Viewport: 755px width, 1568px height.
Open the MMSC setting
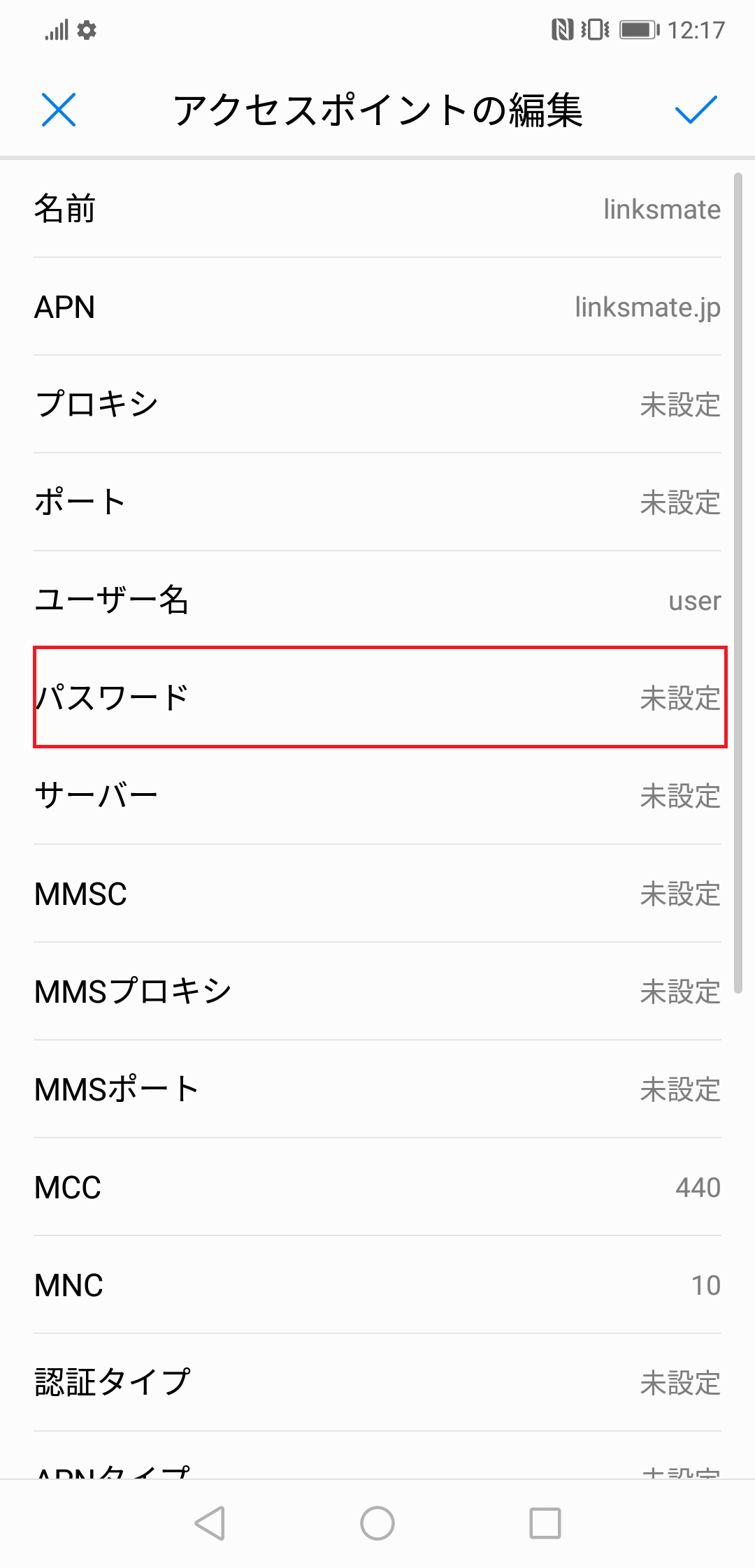tap(377, 894)
